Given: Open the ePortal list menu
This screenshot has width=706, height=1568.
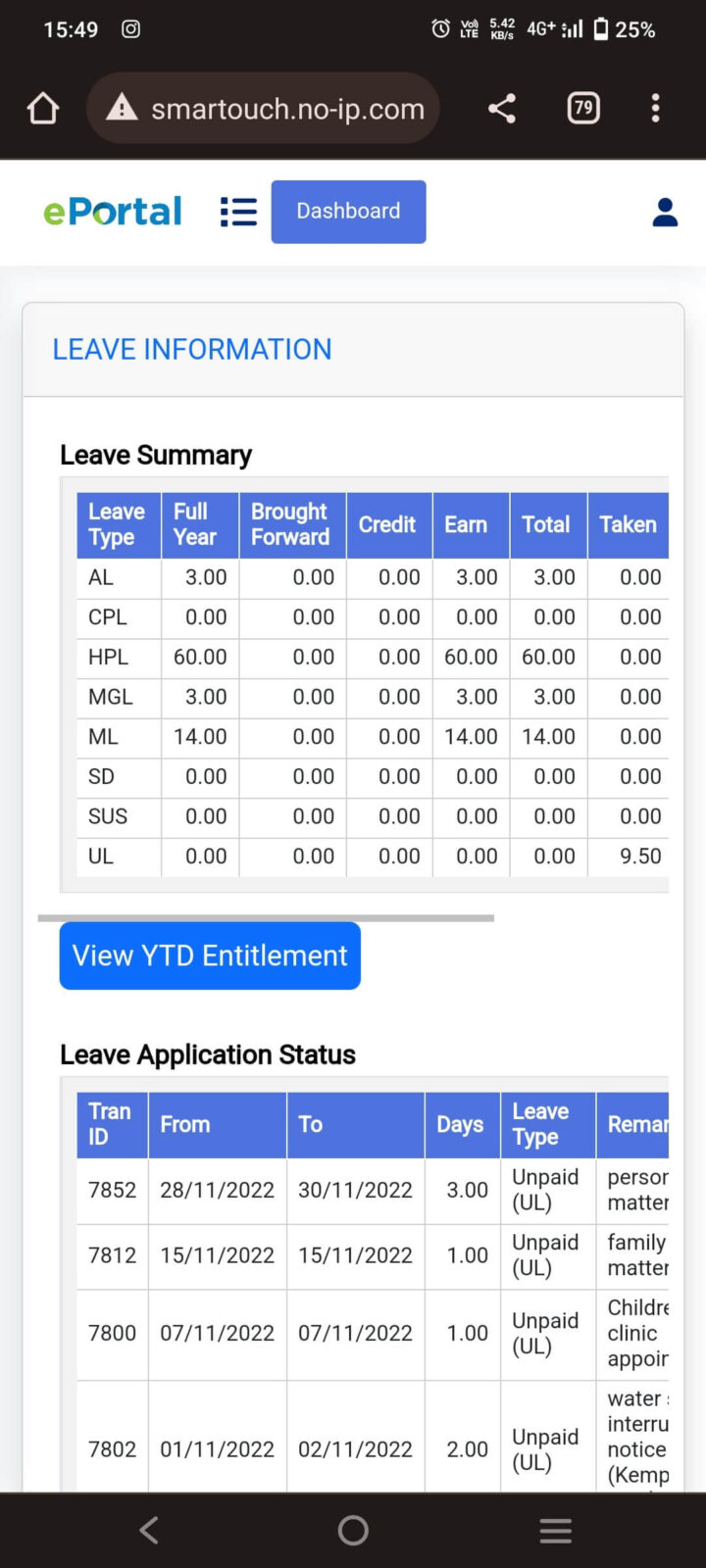Looking at the screenshot, I should (x=238, y=212).
